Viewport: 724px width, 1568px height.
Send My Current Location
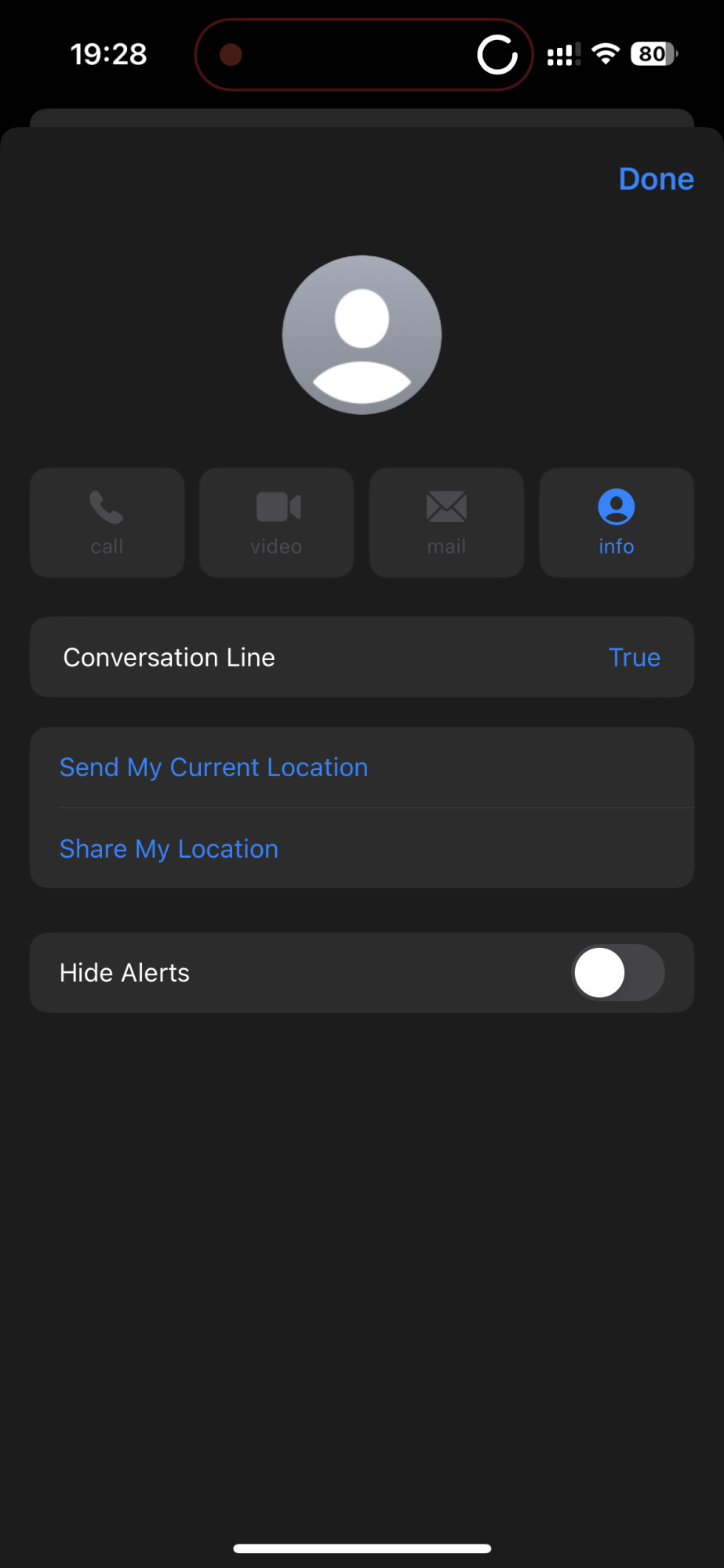point(213,768)
